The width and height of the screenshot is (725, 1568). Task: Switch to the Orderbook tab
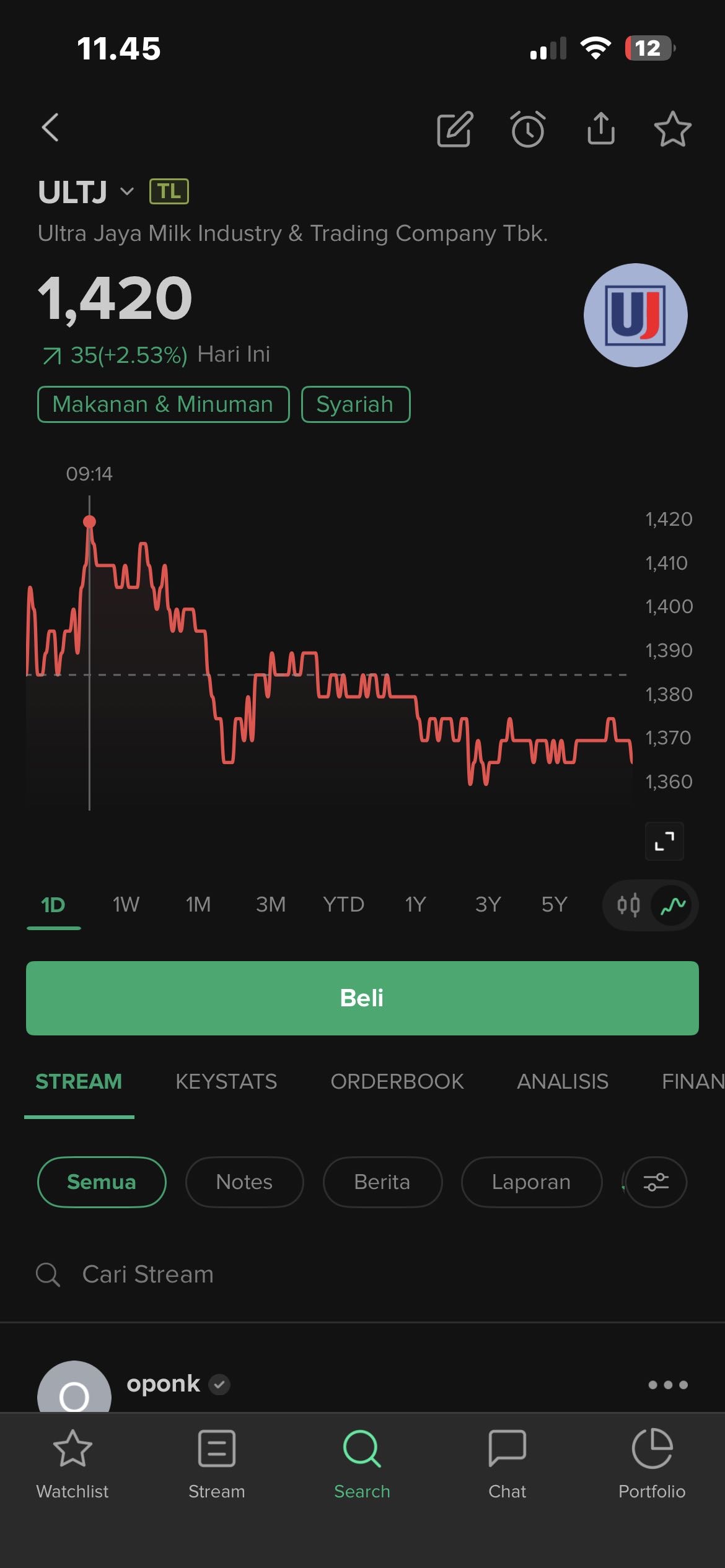point(397,1081)
